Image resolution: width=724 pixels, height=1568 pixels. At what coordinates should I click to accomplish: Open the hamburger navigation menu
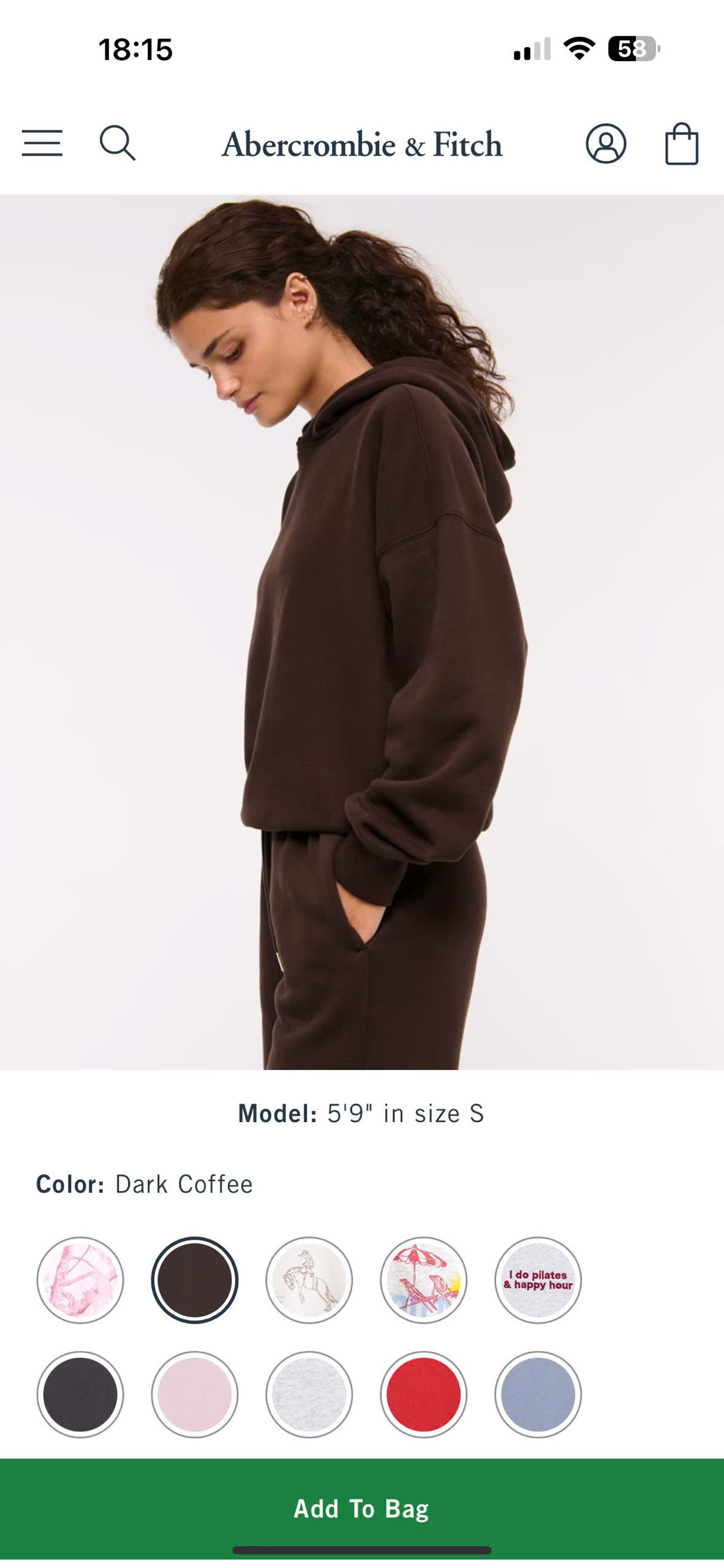click(42, 143)
